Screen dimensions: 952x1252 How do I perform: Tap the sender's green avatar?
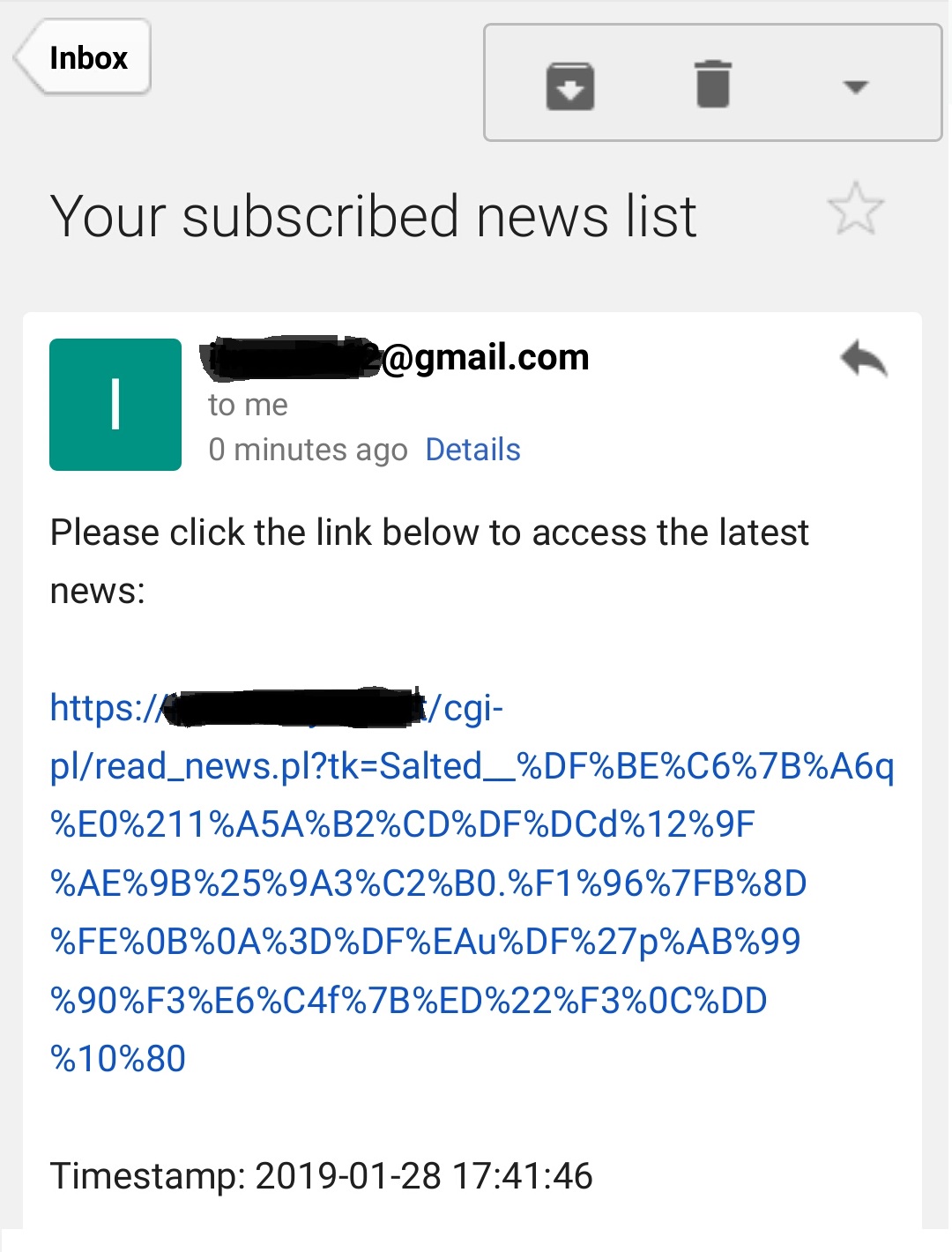(115, 404)
